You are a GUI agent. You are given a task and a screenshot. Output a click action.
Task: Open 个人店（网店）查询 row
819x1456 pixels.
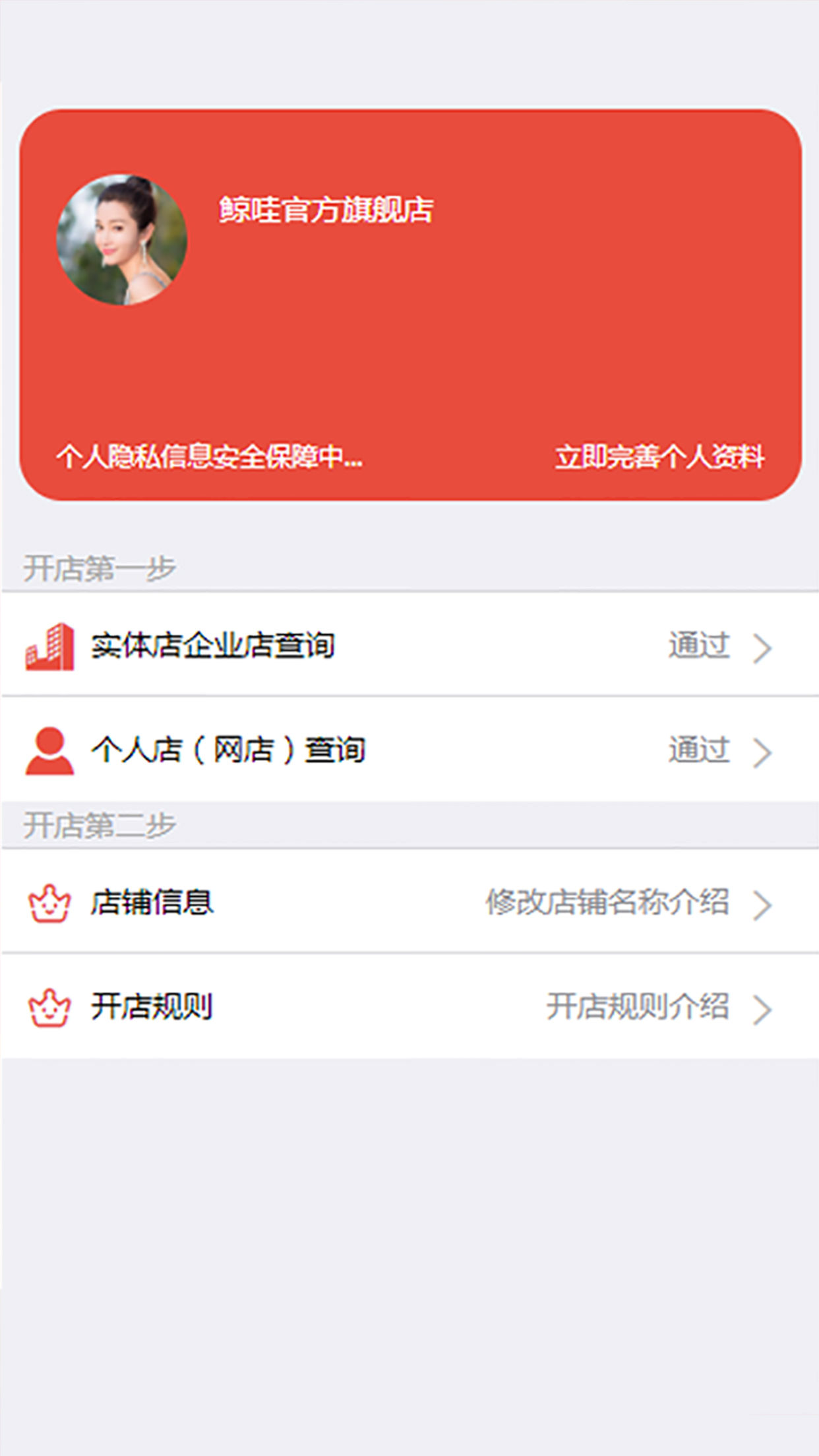pyautogui.click(x=409, y=749)
